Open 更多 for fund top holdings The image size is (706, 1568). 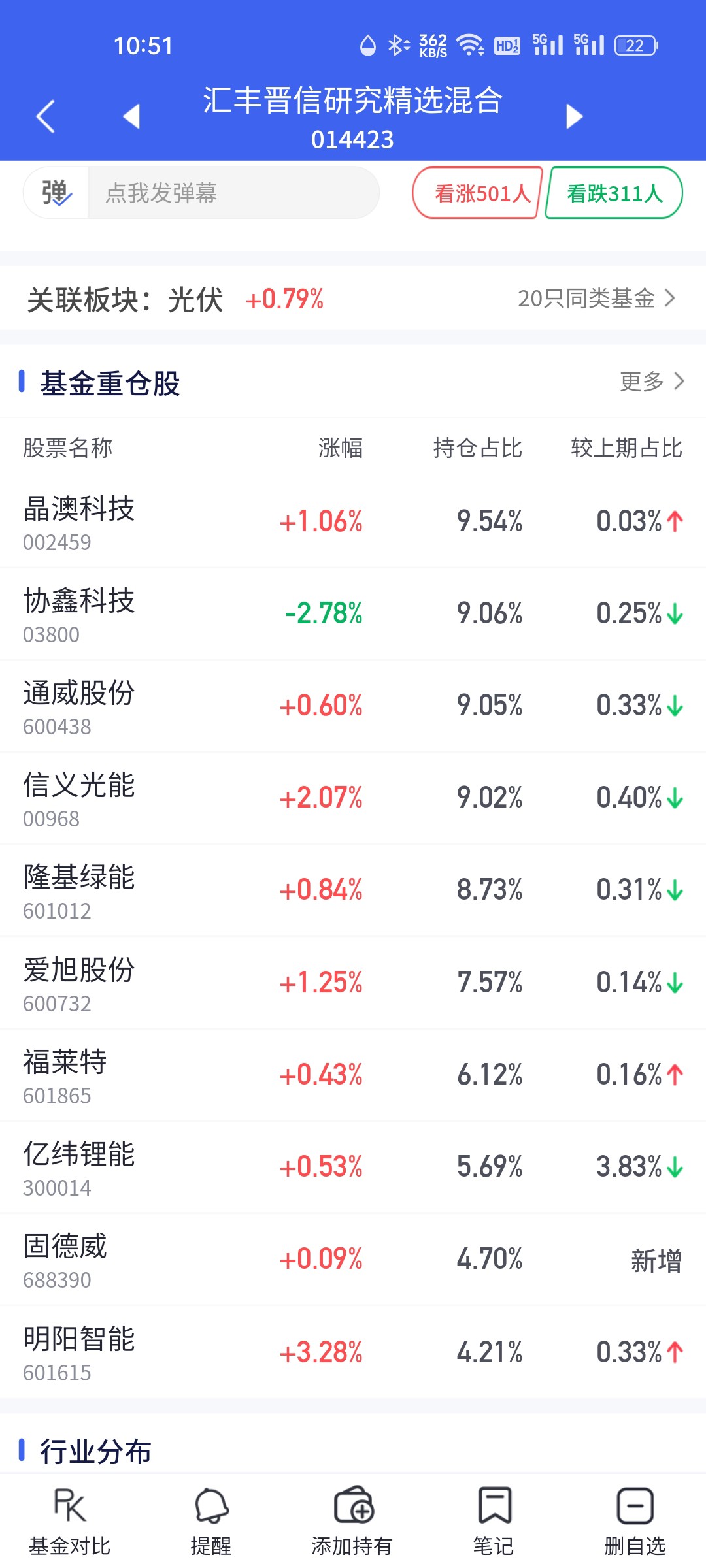pos(652,381)
